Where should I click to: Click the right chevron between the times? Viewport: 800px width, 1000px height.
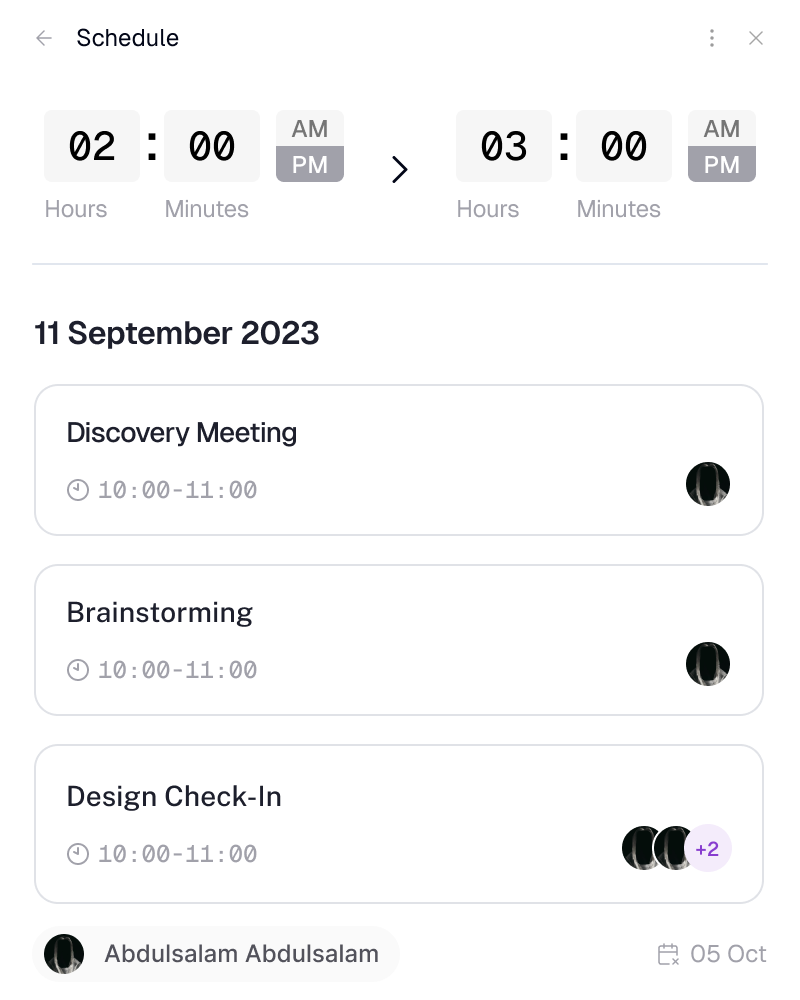click(400, 170)
